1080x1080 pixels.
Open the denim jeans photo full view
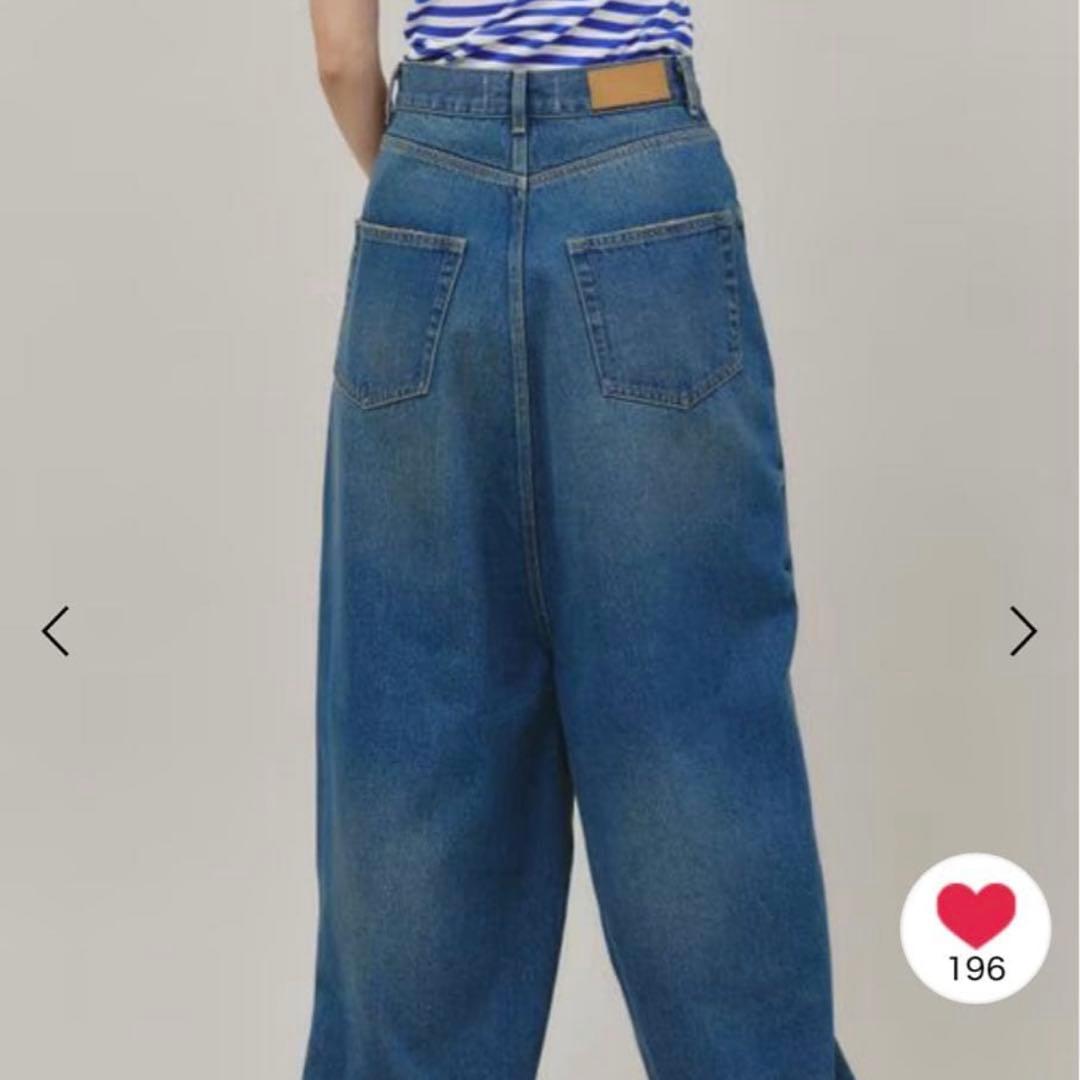pyautogui.click(x=540, y=540)
